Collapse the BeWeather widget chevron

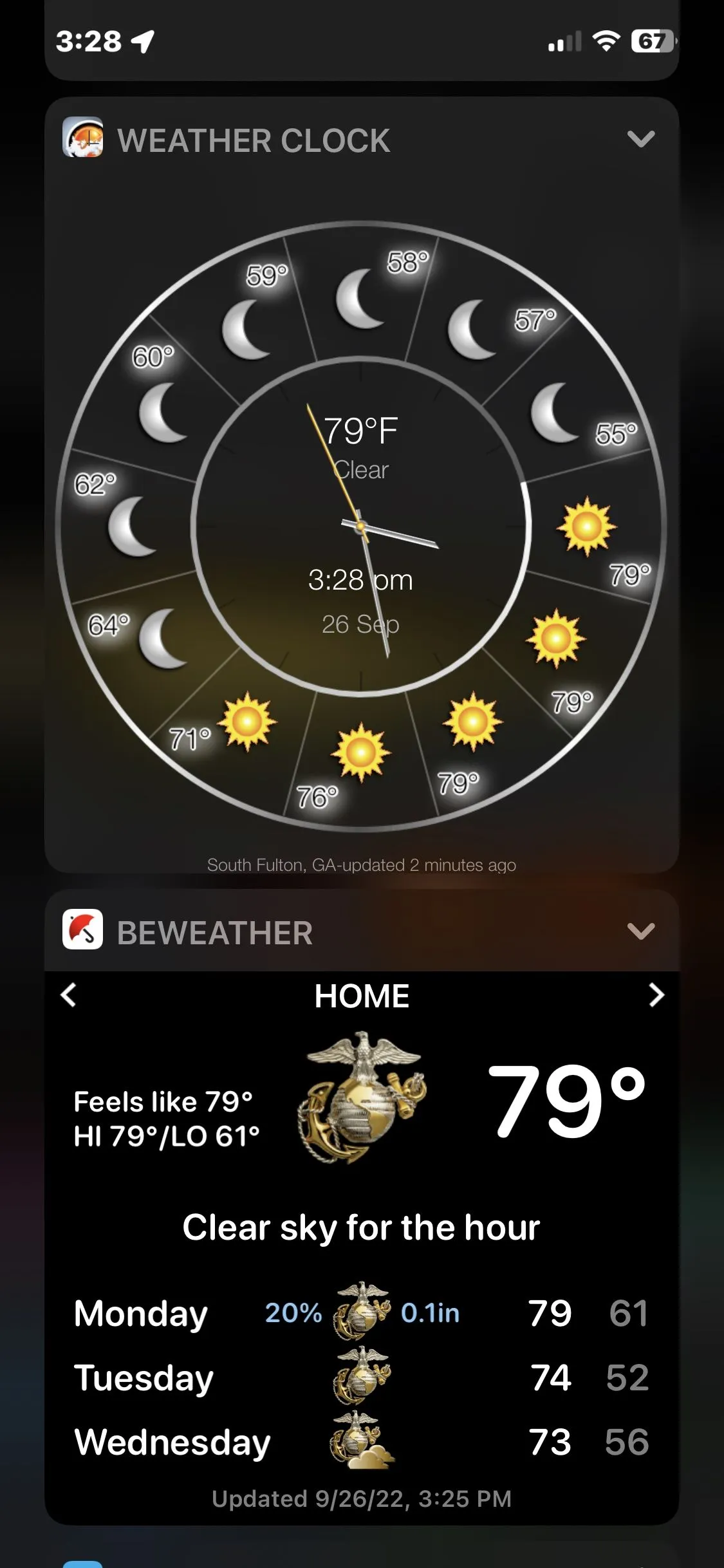640,931
